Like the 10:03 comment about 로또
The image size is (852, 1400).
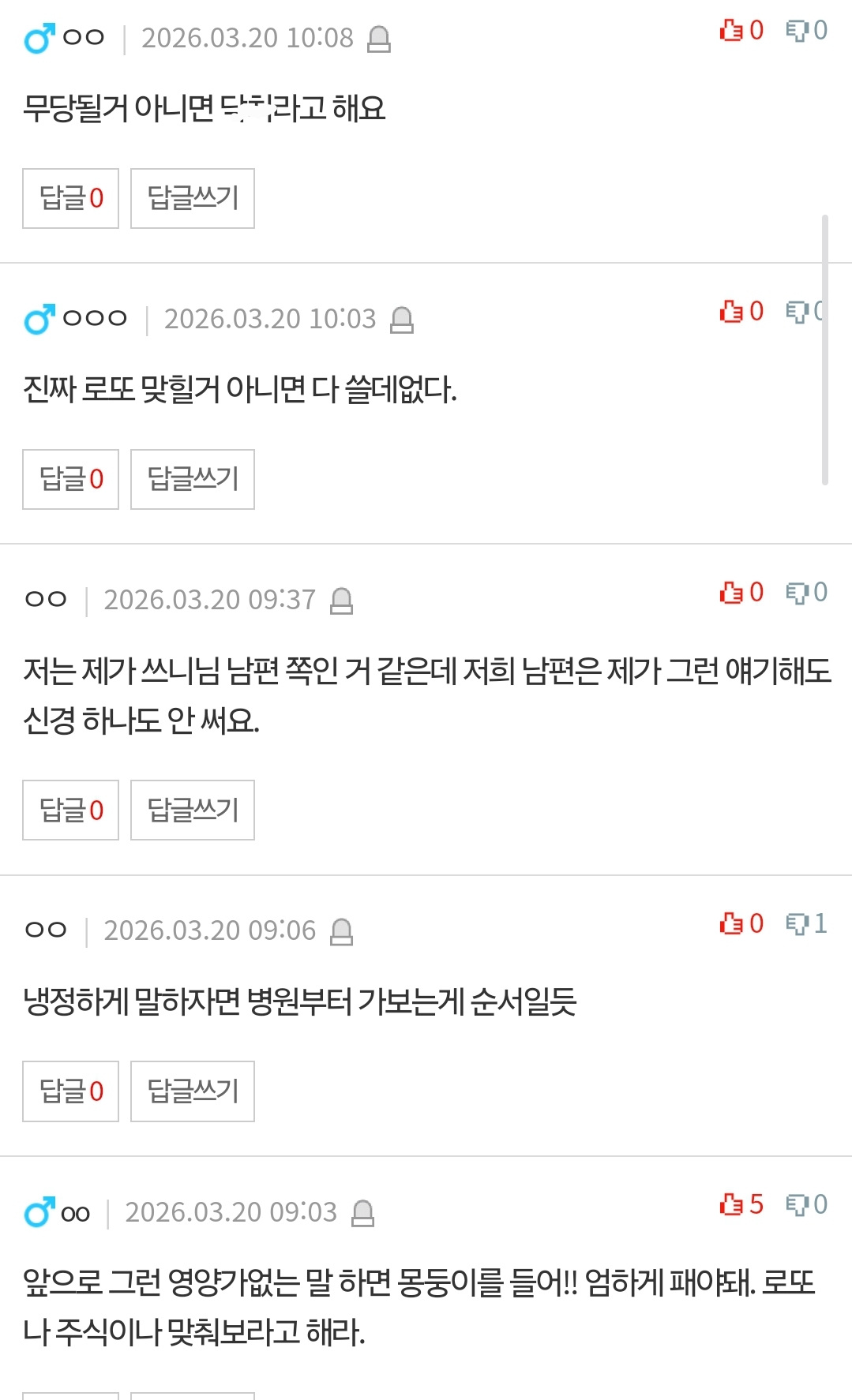coord(731,312)
